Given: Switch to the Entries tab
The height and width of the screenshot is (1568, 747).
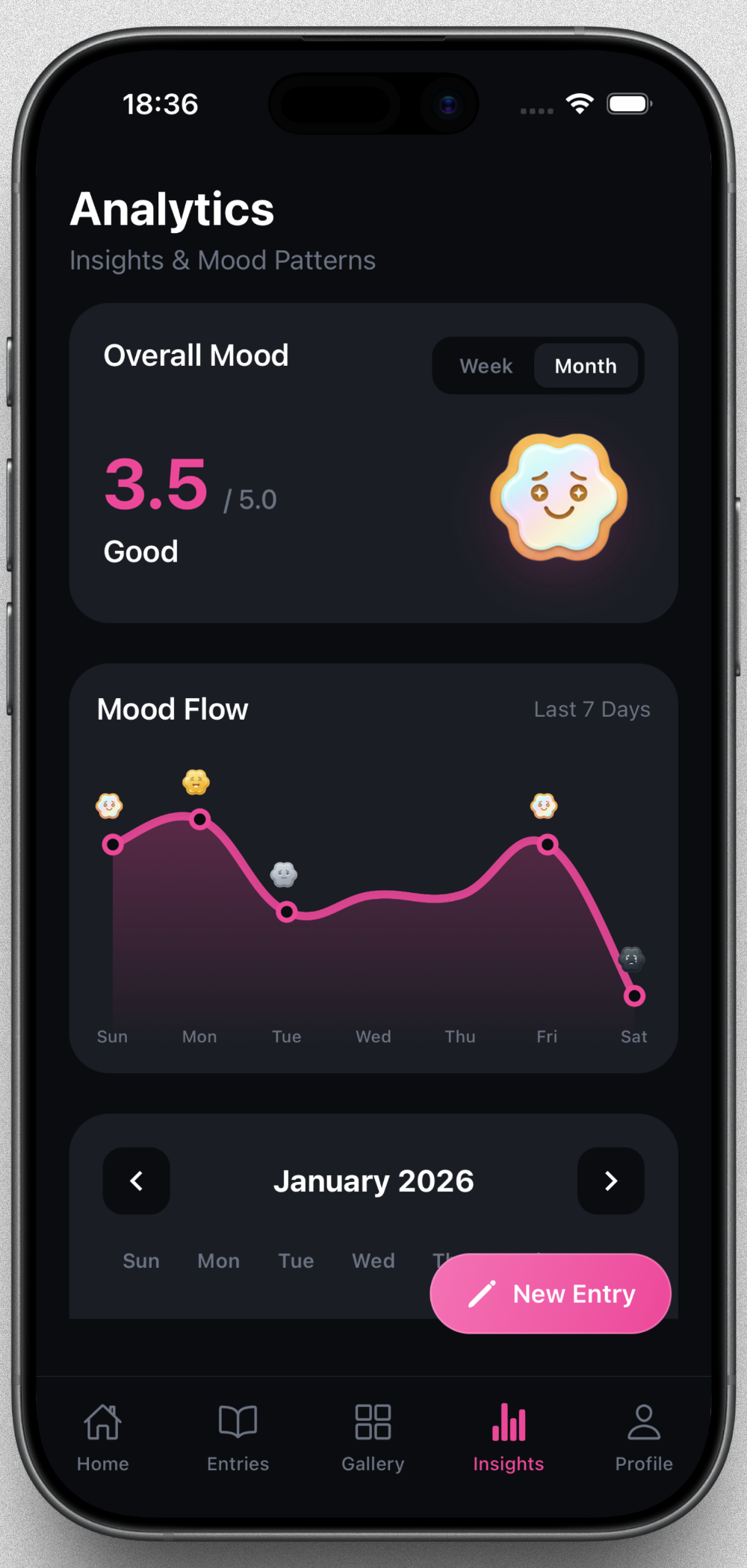Looking at the screenshot, I should (238, 1437).
